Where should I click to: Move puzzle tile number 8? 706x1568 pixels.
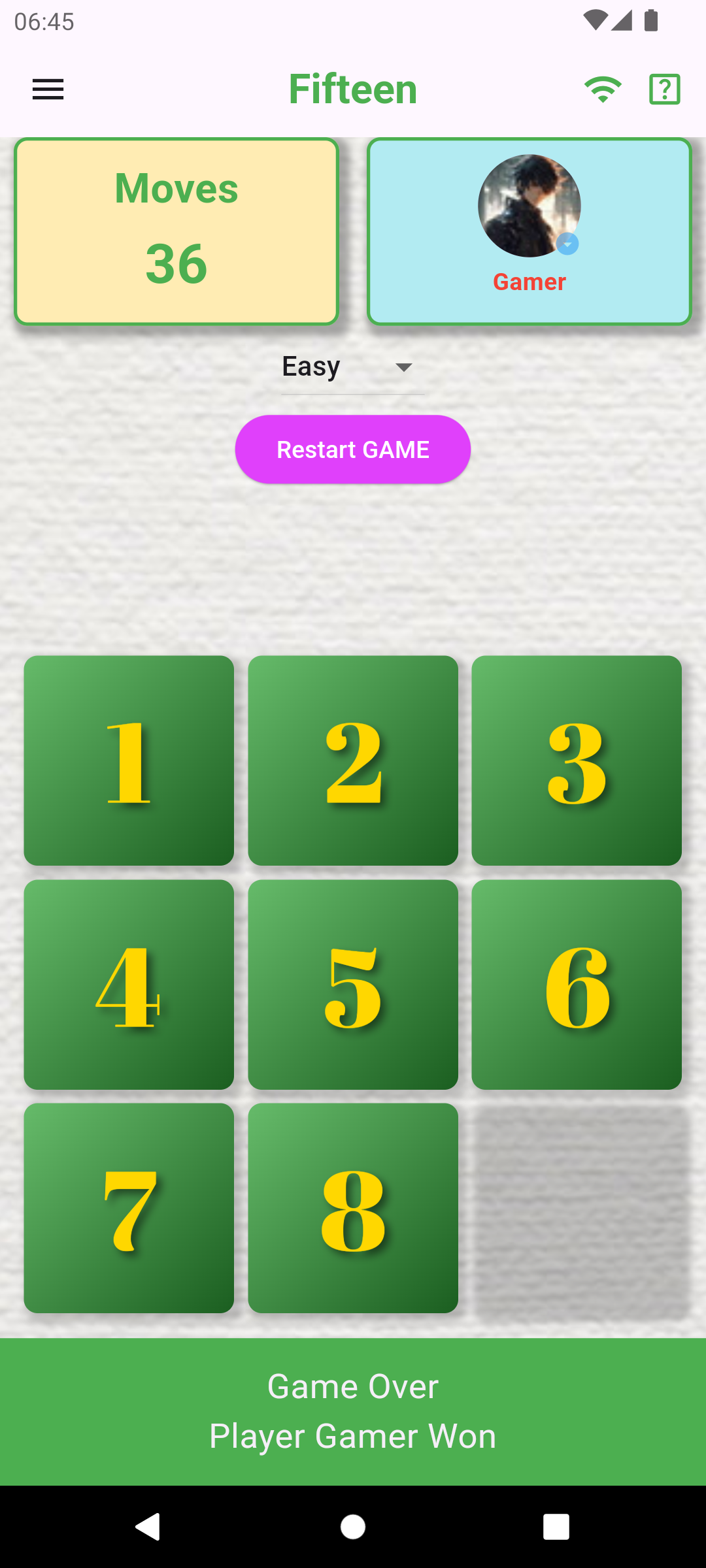353,1208
